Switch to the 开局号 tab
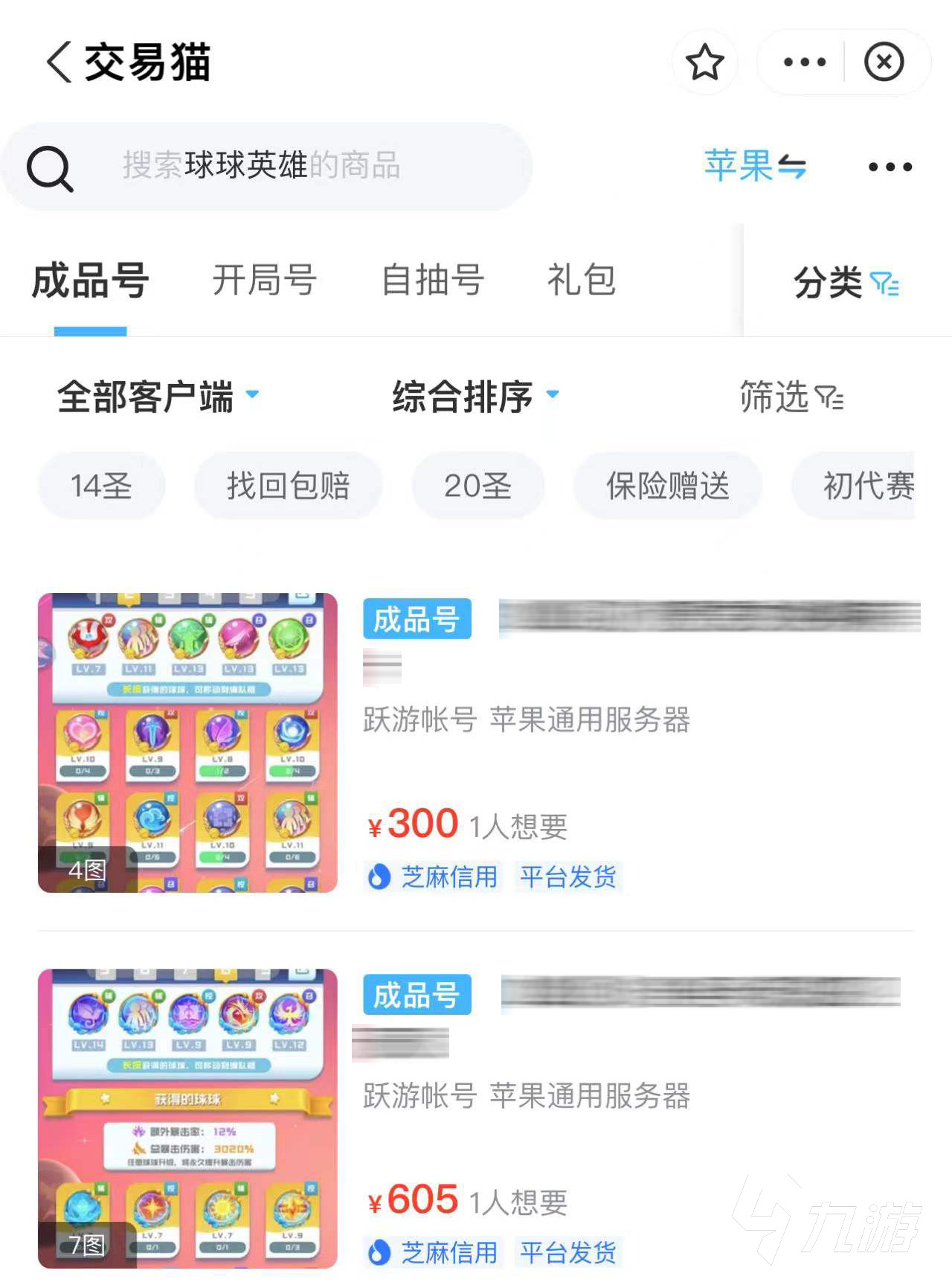952x1288 pixels. click(265, 281)
